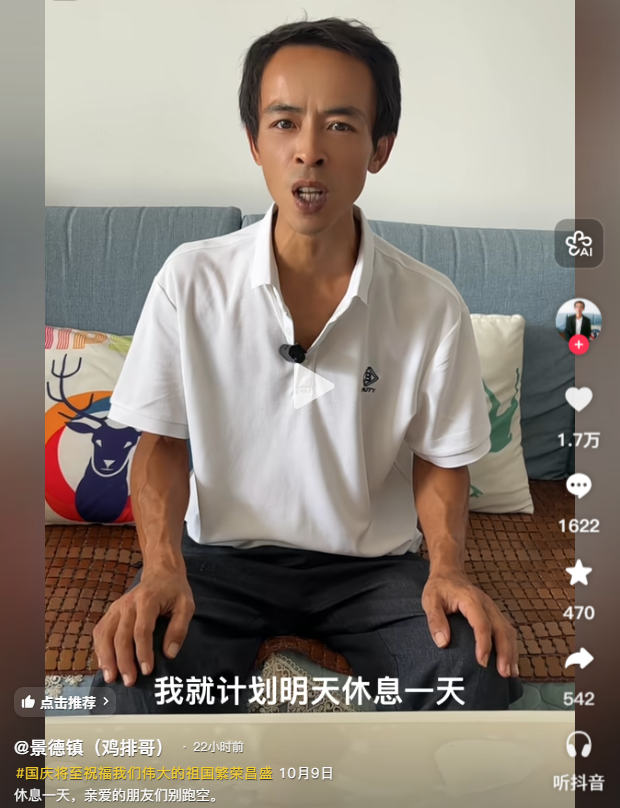The image size is (620, 808).
Task: Like this video
Action: click(x=578, y=400)
